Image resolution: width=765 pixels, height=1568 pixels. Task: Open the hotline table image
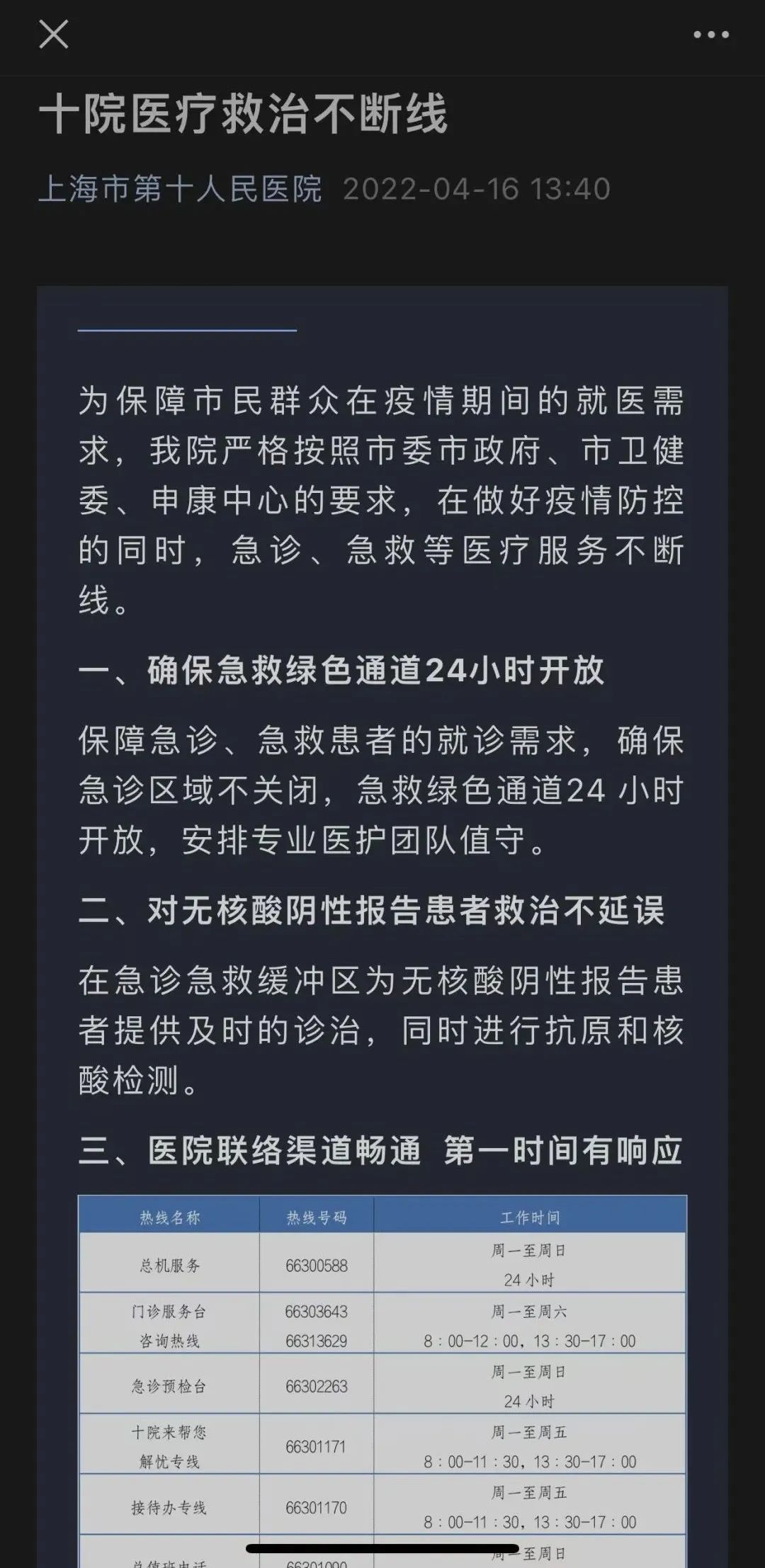pos(382,1380)
